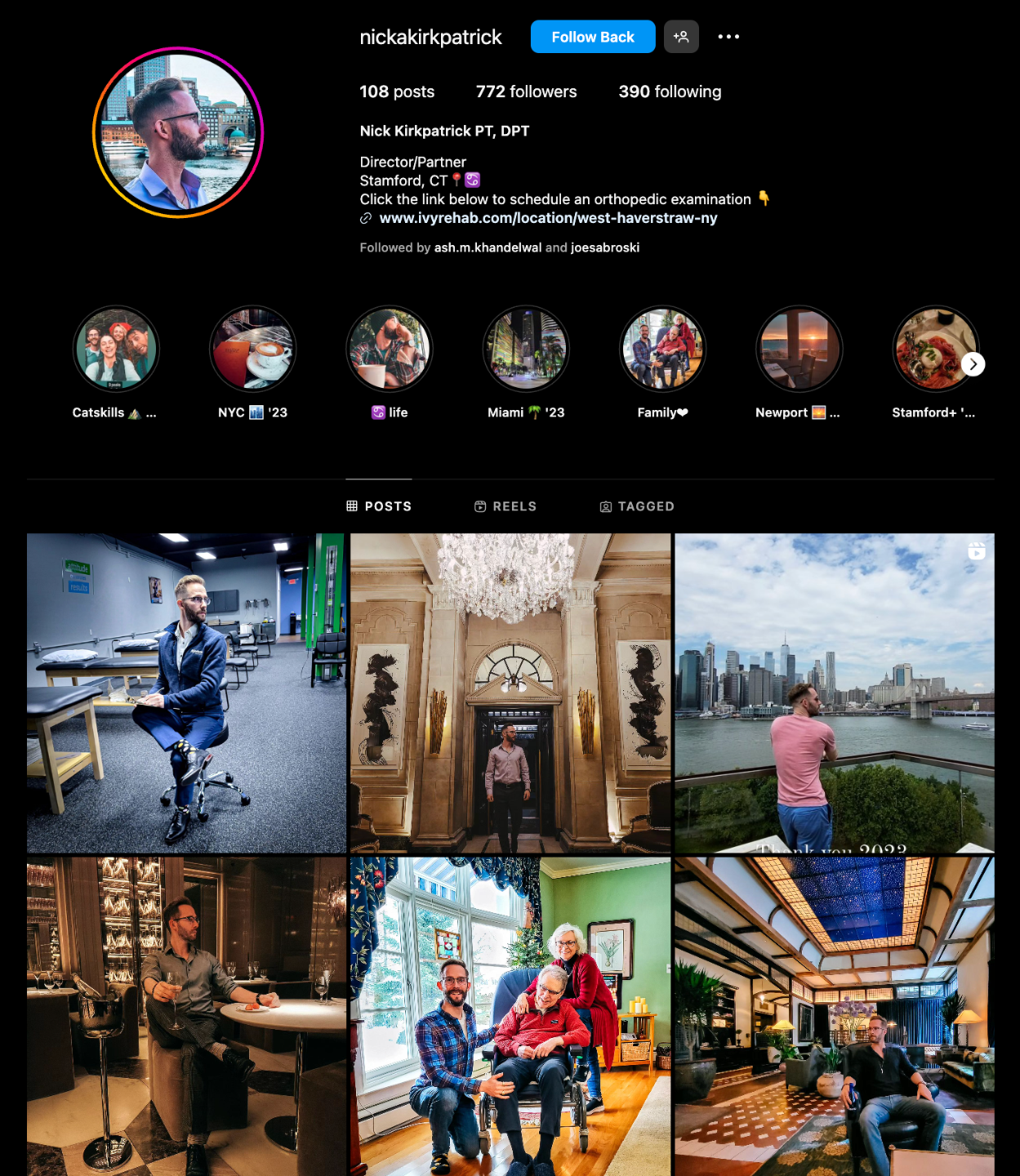Open joesabroski's profile

[x=605, y=247]
